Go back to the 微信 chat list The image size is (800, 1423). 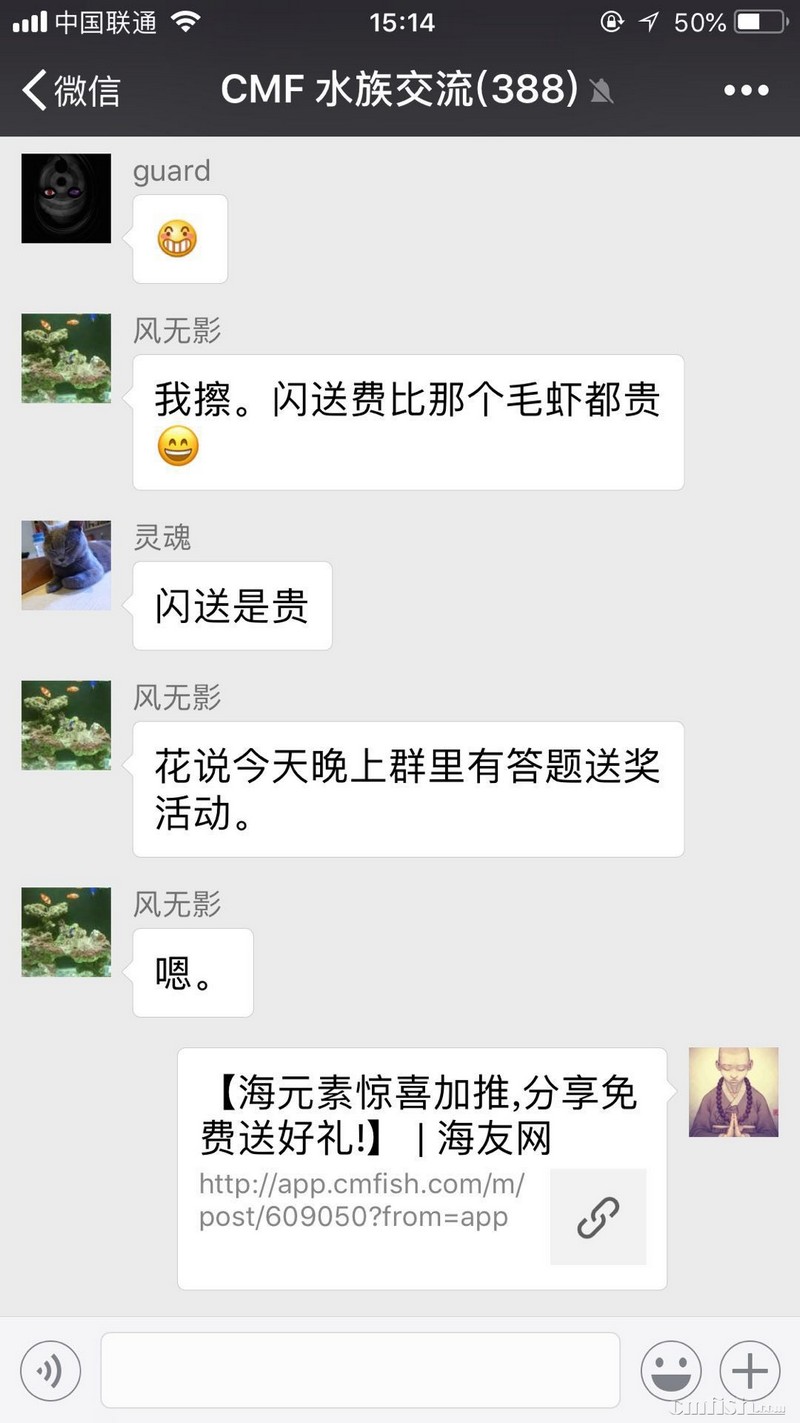click(x=70, y=91)
